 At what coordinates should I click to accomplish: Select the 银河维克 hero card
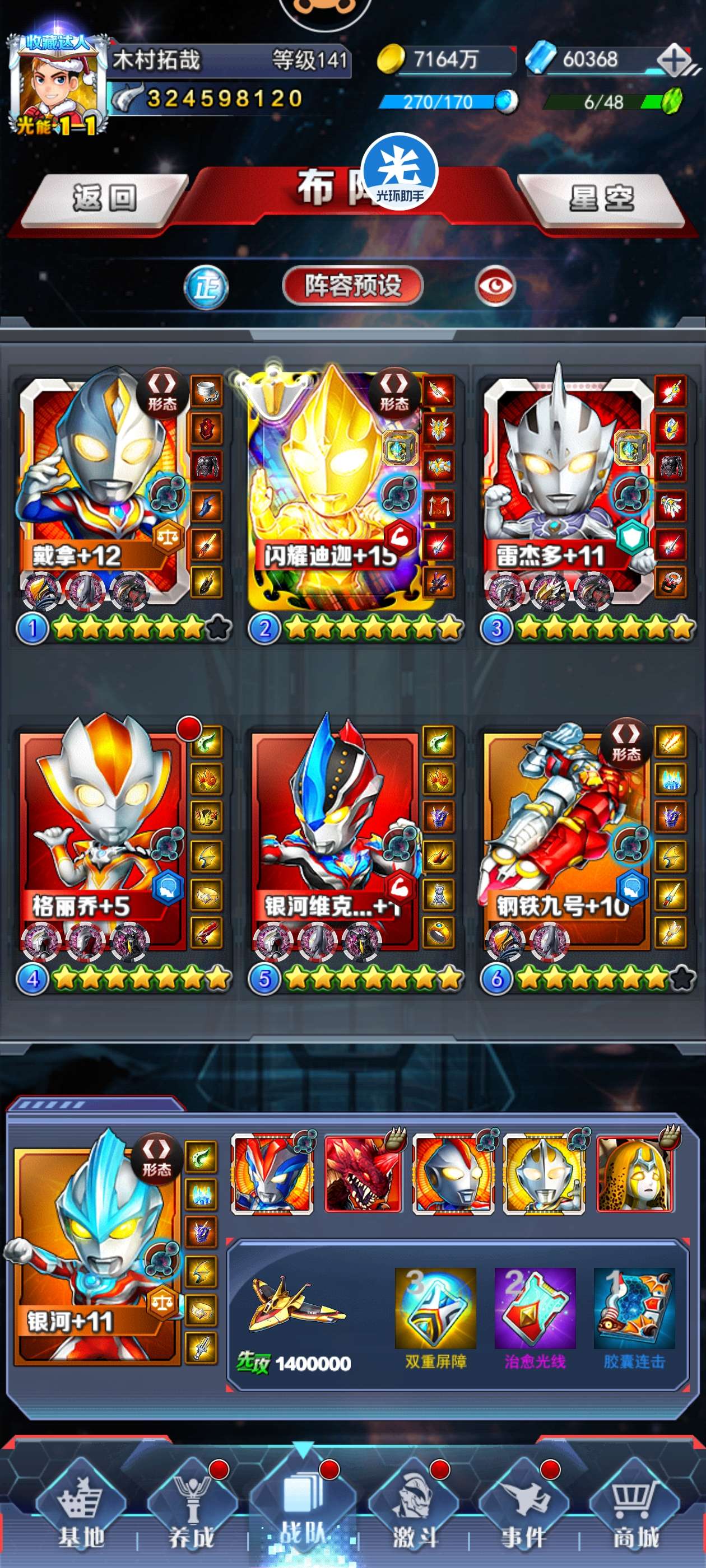335,837
